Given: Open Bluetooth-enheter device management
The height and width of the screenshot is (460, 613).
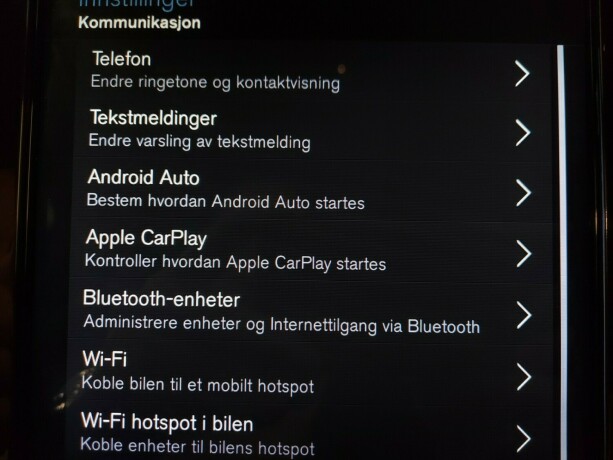Looking at the screenshot, I should click(300, 312).
